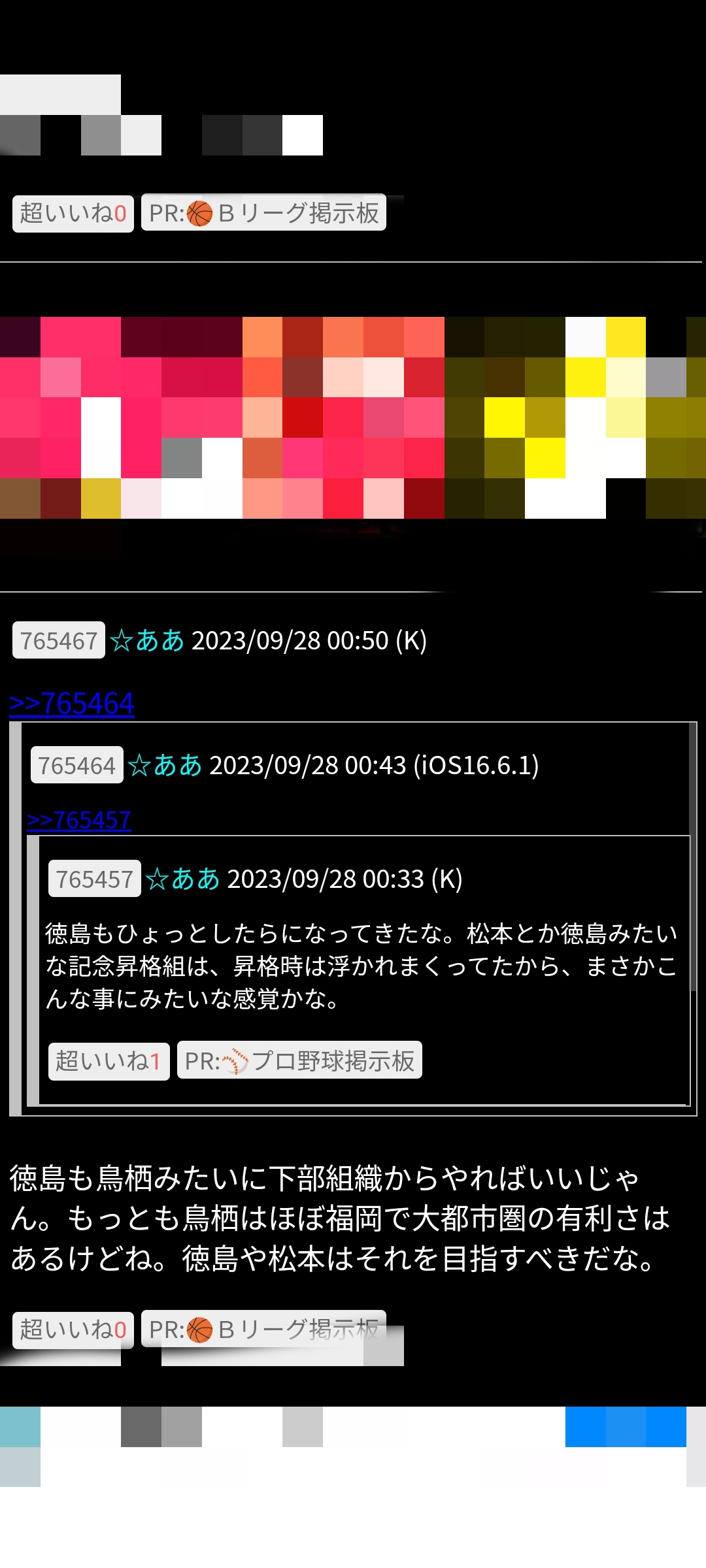Tap post number badge 765457

click(95, 879)
